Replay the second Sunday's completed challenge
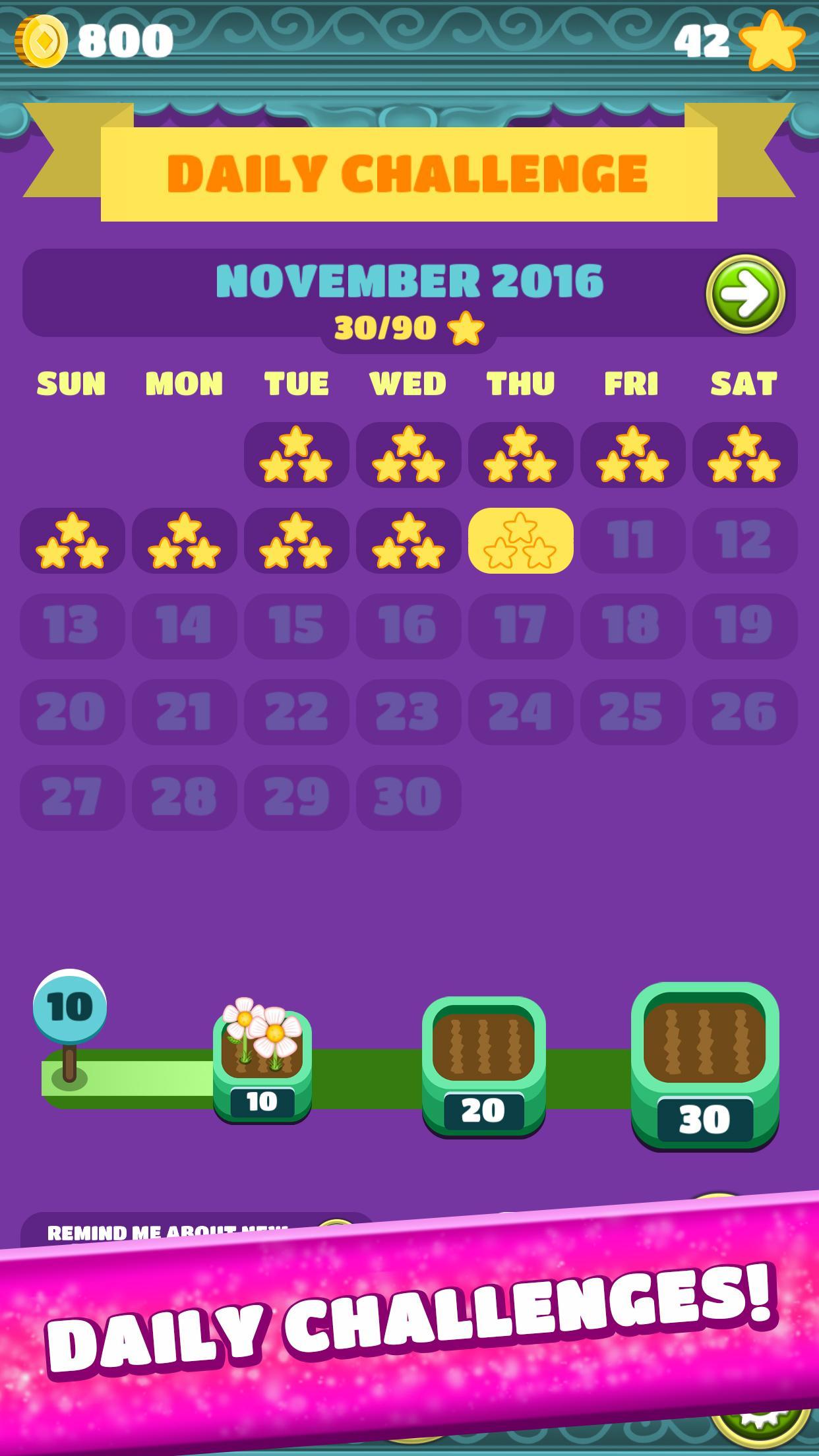Viewport: 819px width, 1456px height. coord(72,540)
